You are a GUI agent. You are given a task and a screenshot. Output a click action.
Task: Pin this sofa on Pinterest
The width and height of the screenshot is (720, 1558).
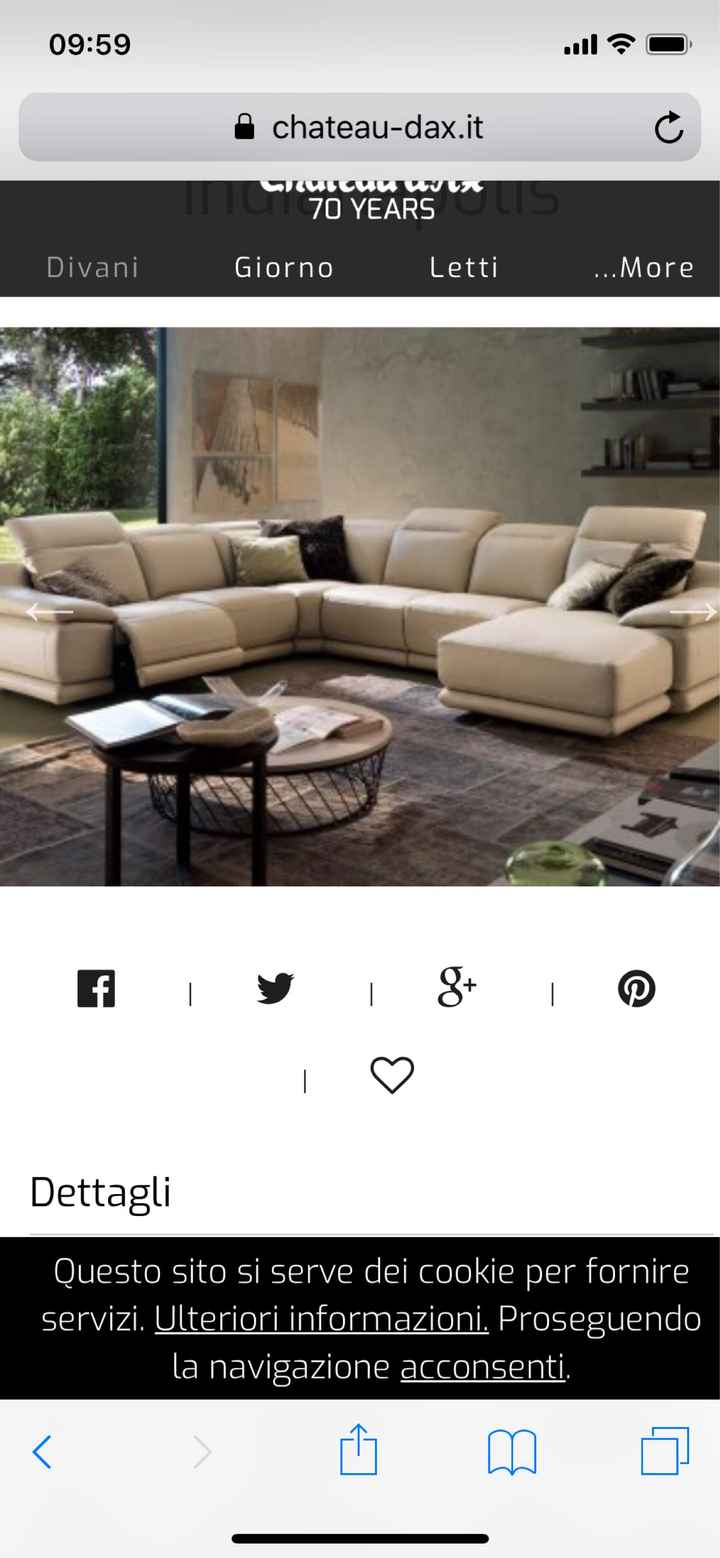pyautogui.click(x=637, y=989)
